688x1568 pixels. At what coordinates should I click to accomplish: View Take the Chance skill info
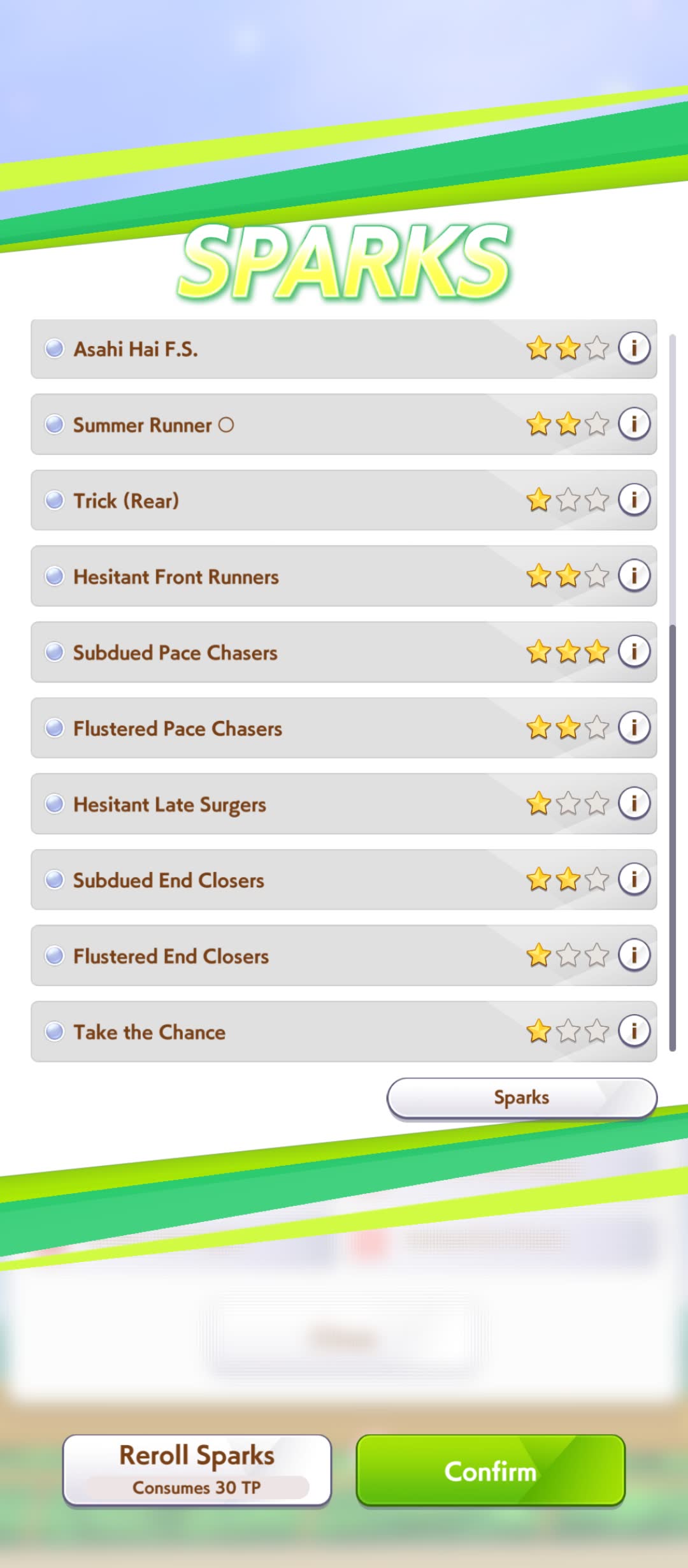click(x=634, y=1031)
